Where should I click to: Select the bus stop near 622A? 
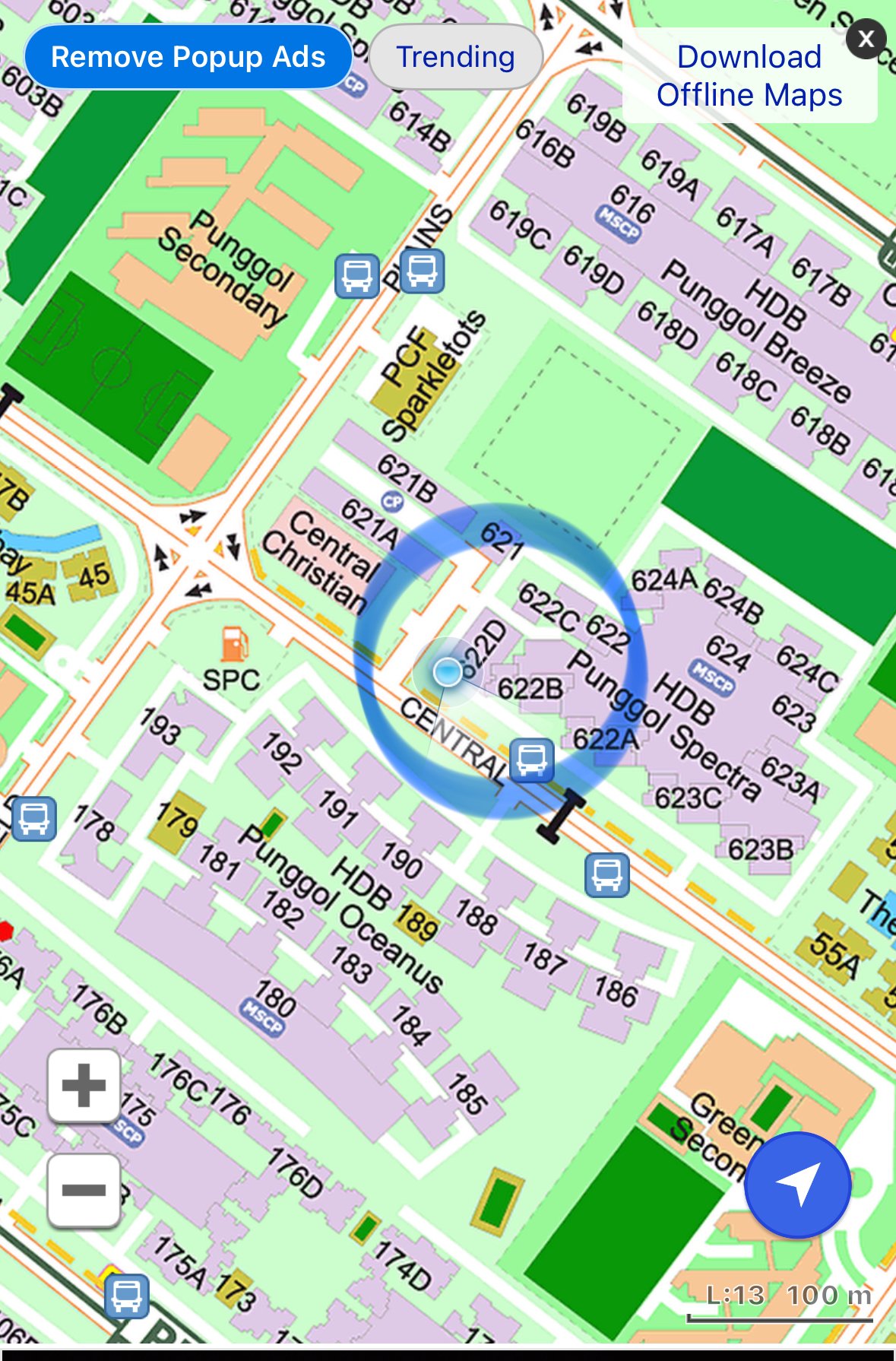pyautogui.click(x=531, y=760)
